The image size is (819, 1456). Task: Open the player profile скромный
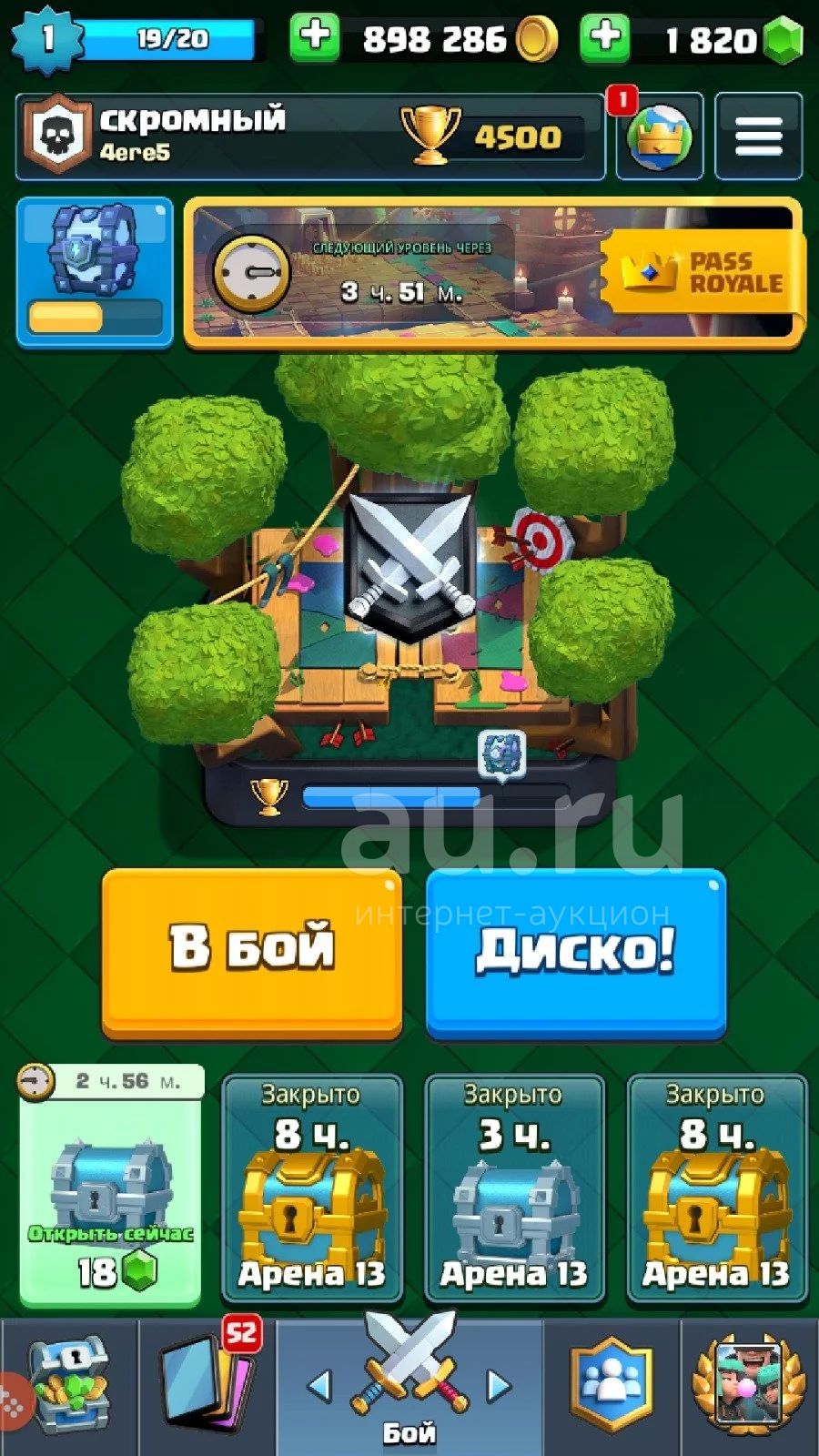tap(309, 136)
